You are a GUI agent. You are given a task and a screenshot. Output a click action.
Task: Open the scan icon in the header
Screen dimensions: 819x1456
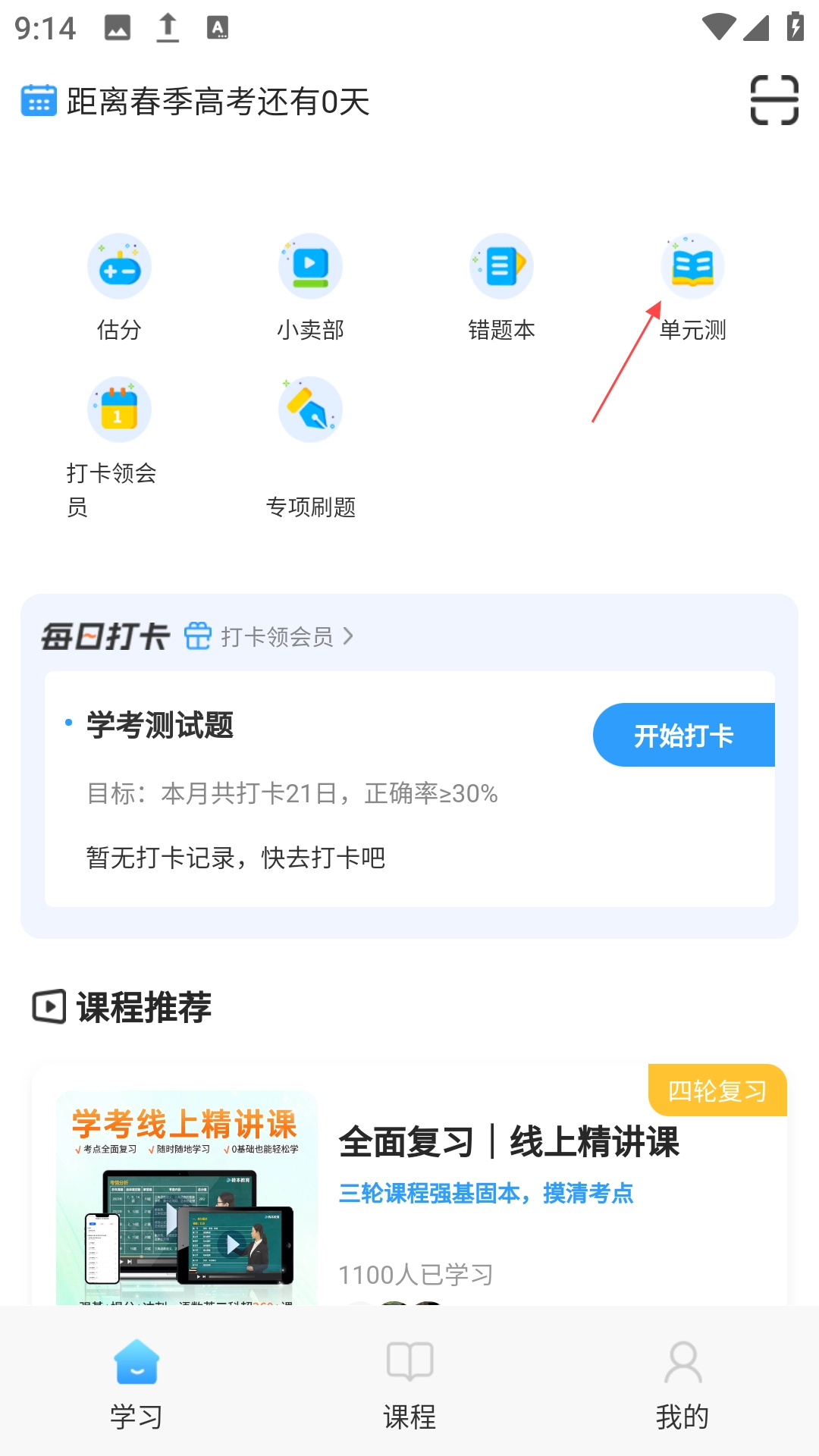click(773, 100)
